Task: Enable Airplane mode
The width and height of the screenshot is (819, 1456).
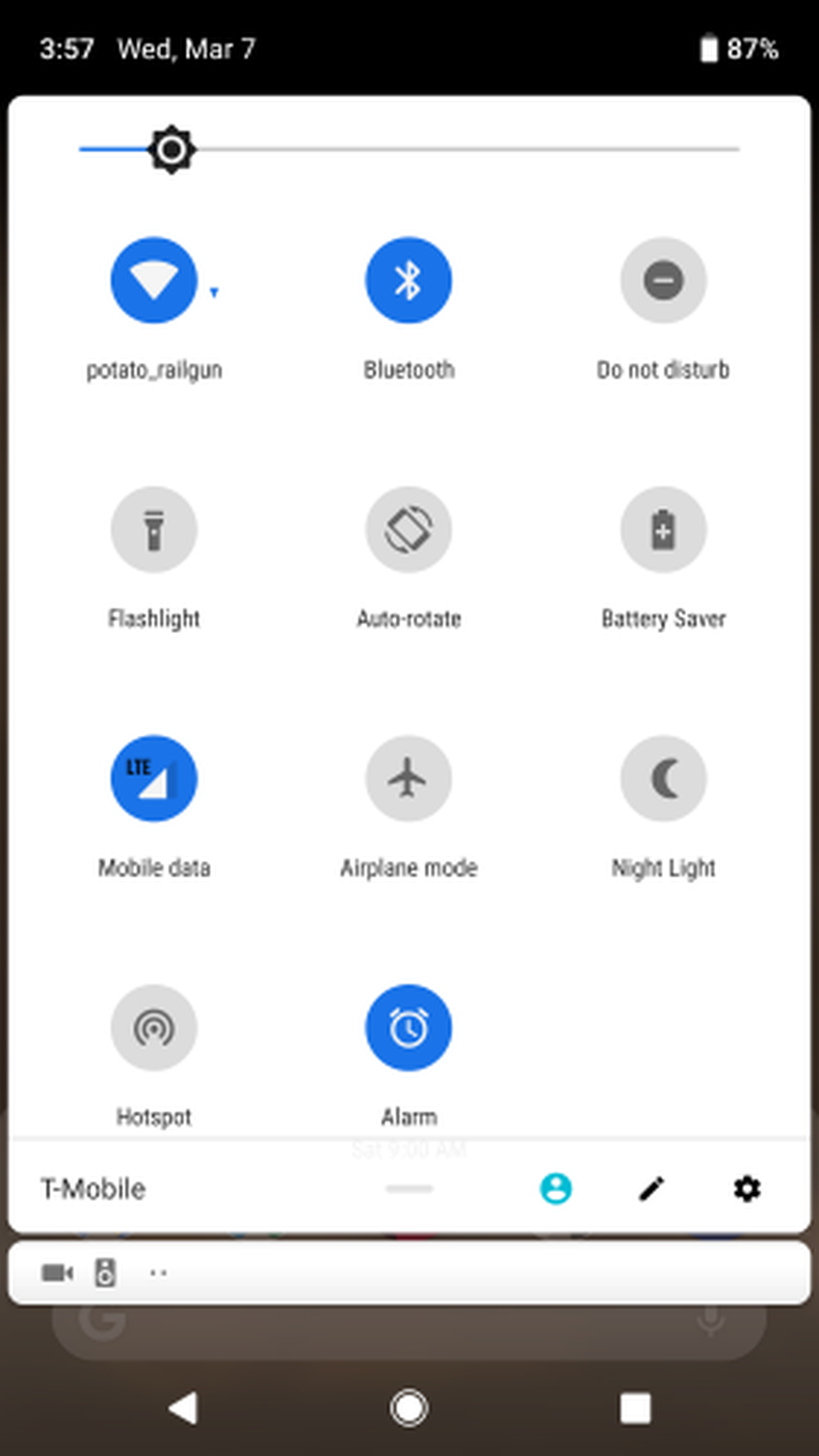Action: (x=409, y=778)
